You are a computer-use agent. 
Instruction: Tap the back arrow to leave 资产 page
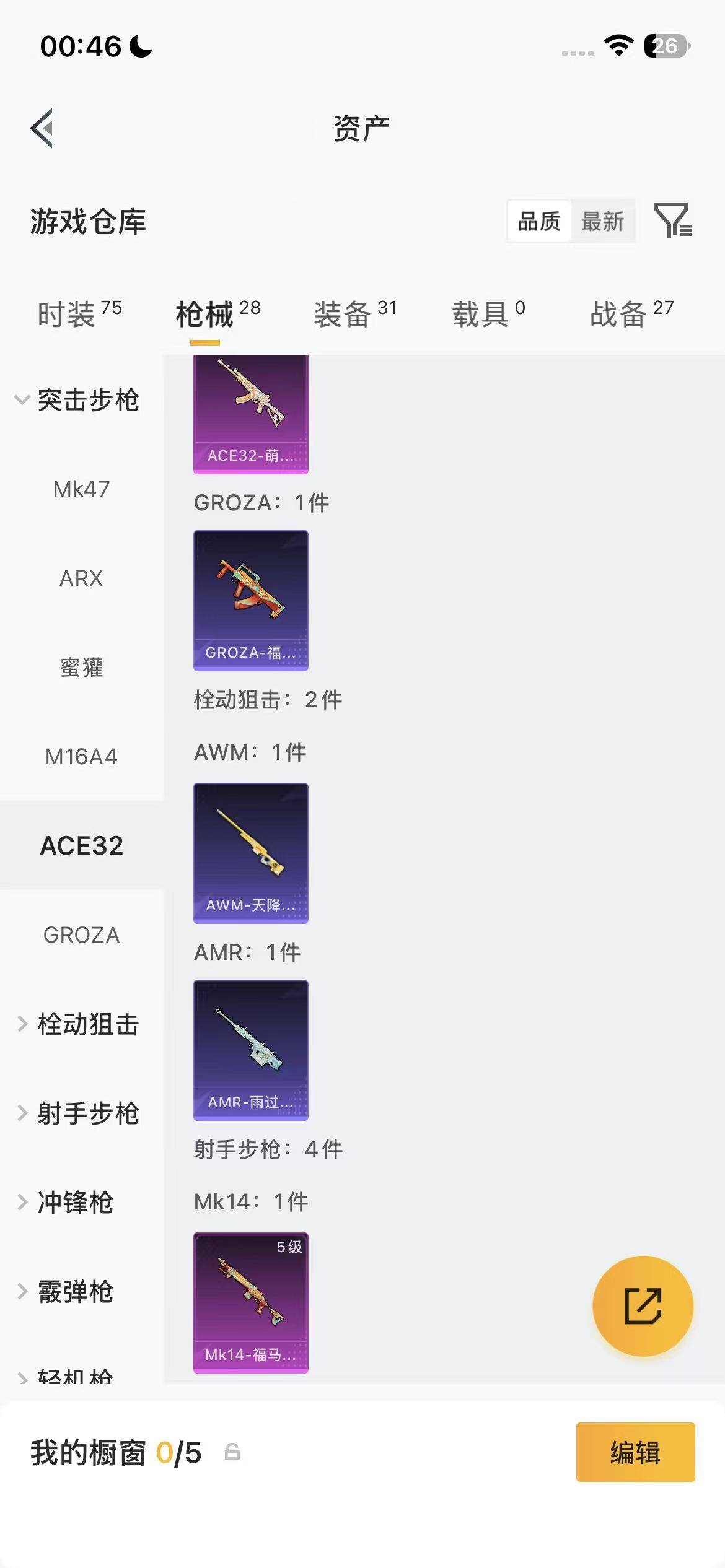[x=41, y=127]
